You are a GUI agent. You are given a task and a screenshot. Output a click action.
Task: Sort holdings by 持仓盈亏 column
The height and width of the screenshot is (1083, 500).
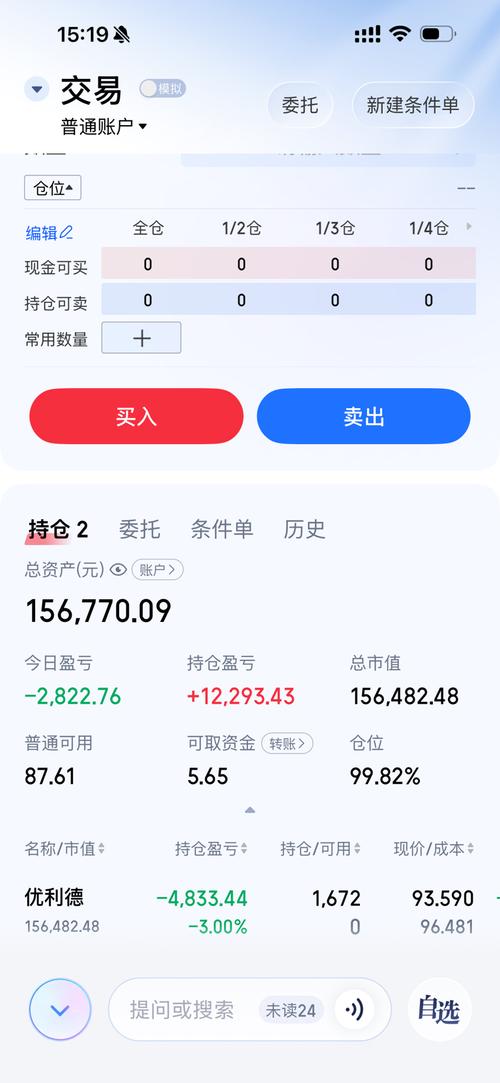point(211,849)
